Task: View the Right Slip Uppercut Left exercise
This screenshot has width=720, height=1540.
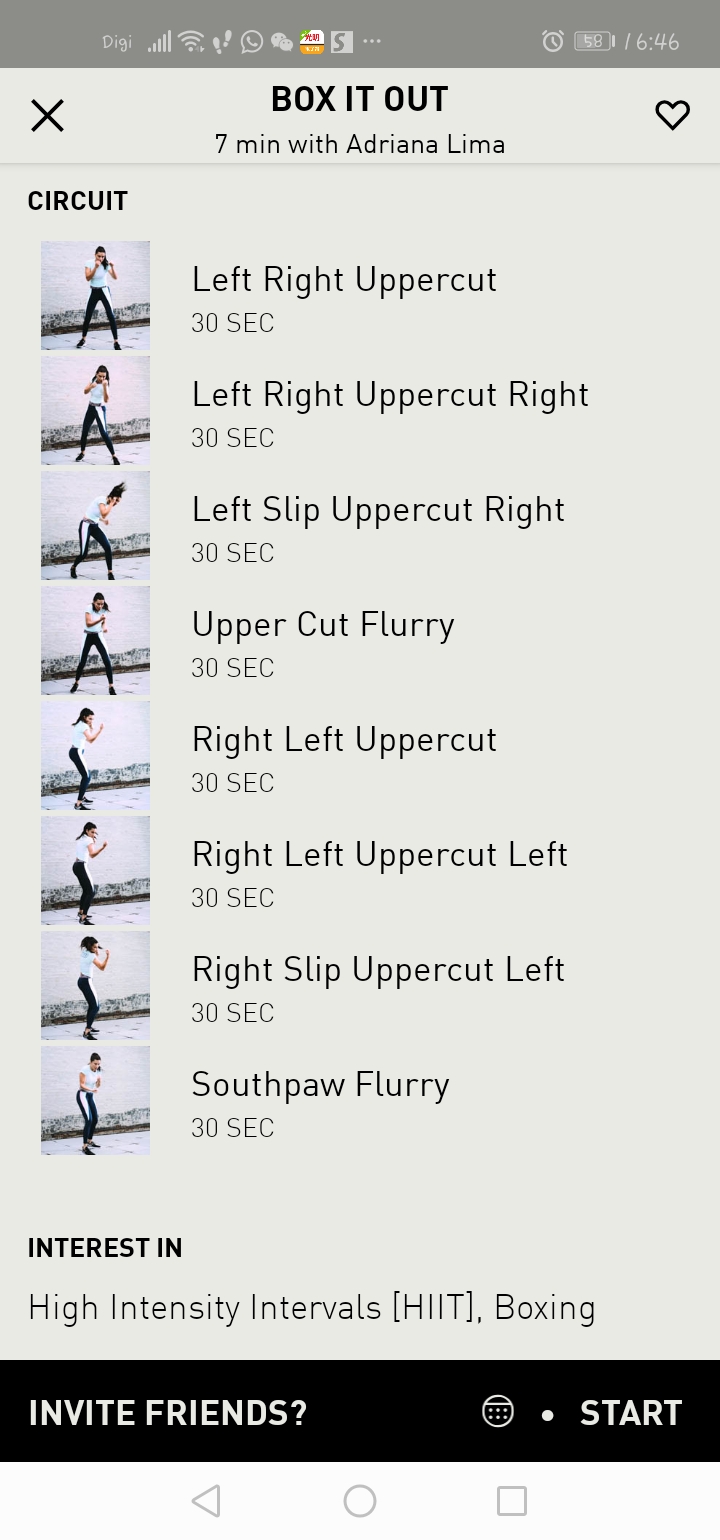Action: 360,986
